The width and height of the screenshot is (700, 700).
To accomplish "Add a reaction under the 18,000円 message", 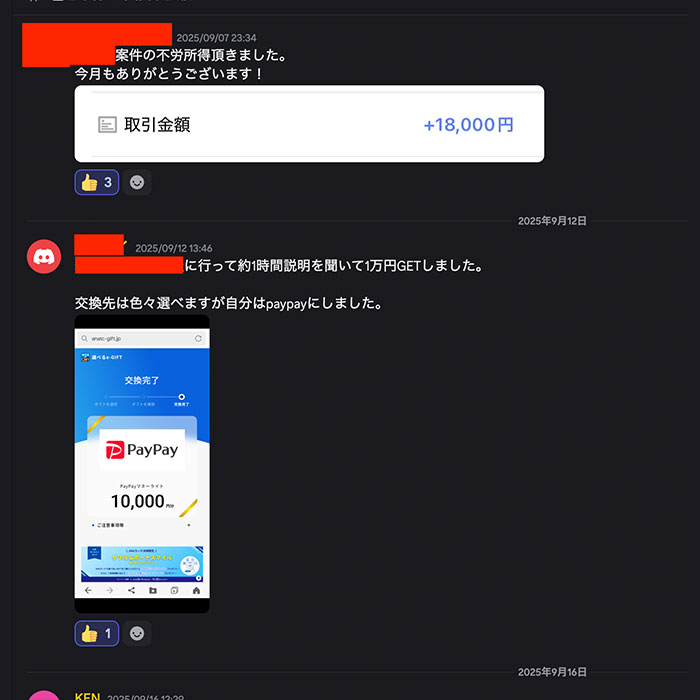I will (137, 183).
